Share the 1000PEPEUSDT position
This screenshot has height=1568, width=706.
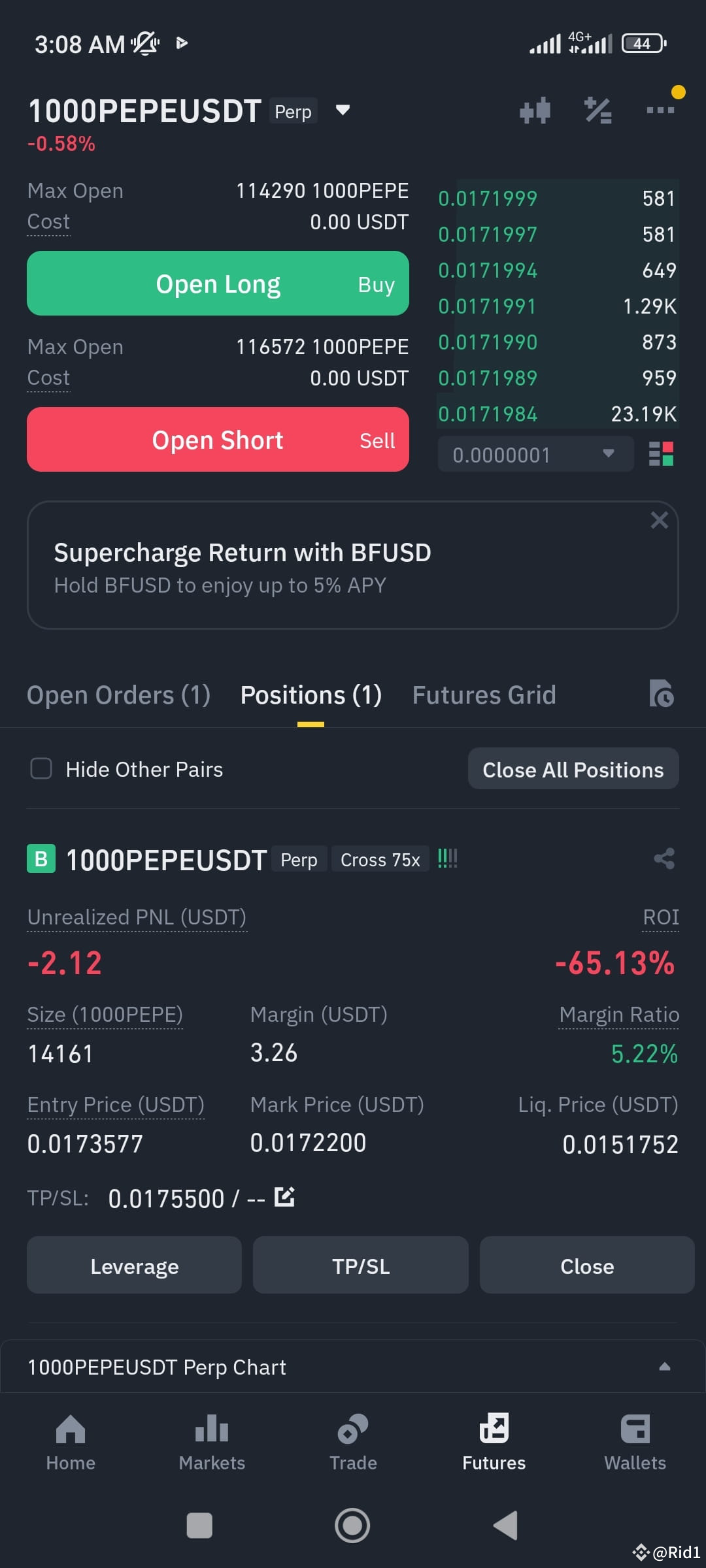(664, 859)
